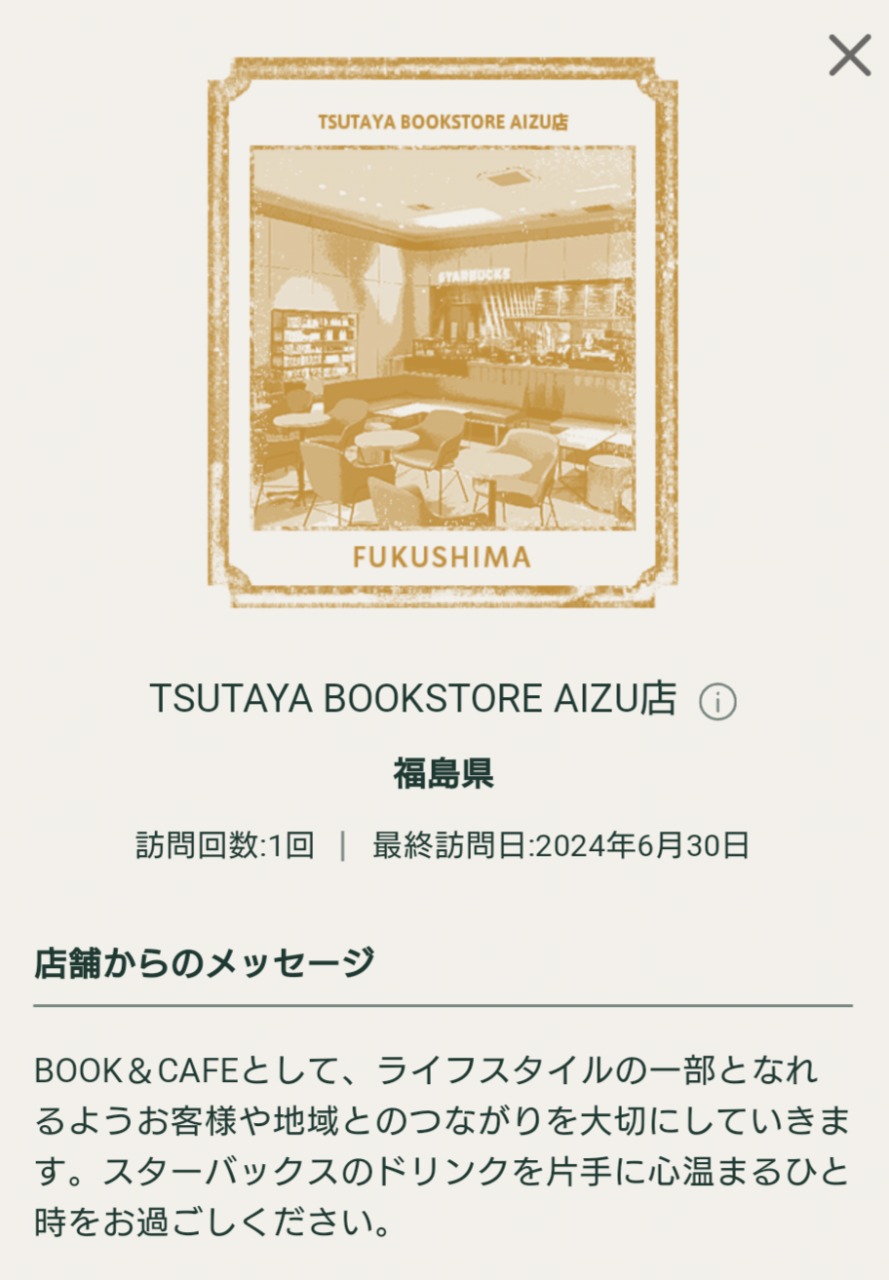Close the store stamp detail screen
The height and width of the screenshot is (1280, 889).
pos(849,55)
